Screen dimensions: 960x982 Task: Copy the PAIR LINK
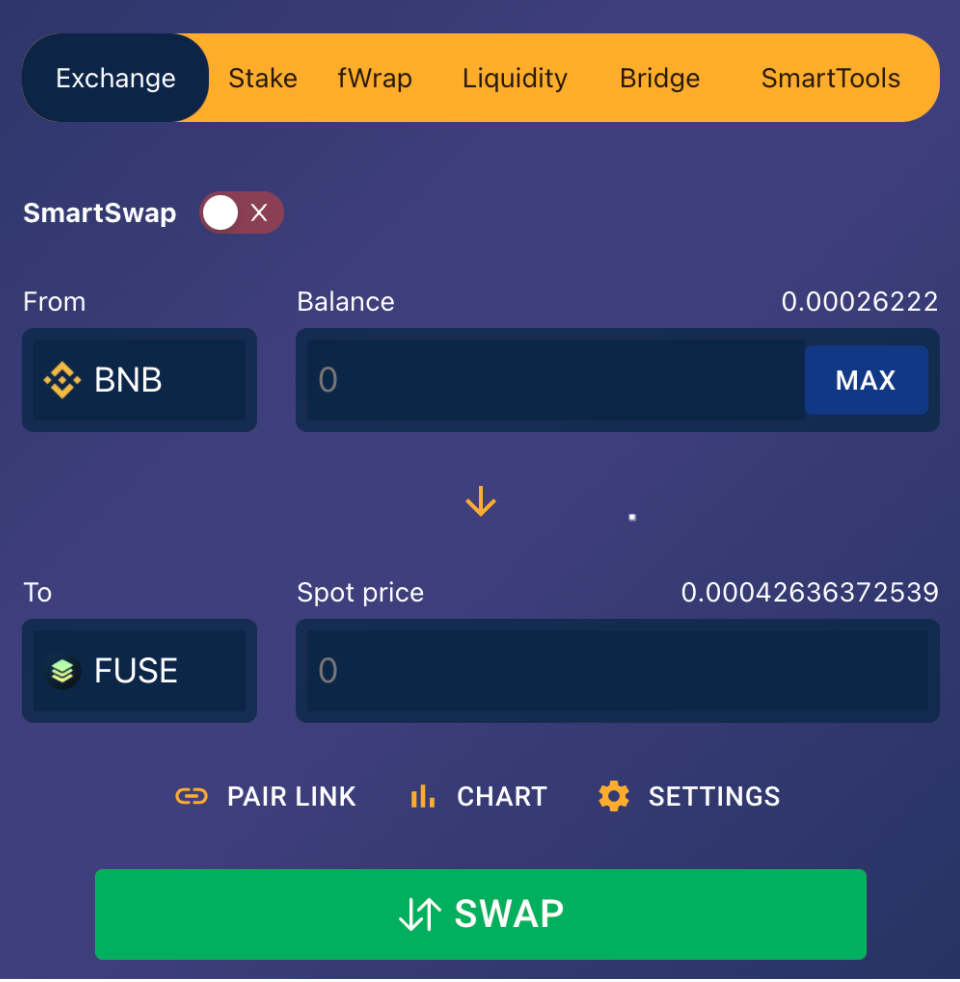266,796
